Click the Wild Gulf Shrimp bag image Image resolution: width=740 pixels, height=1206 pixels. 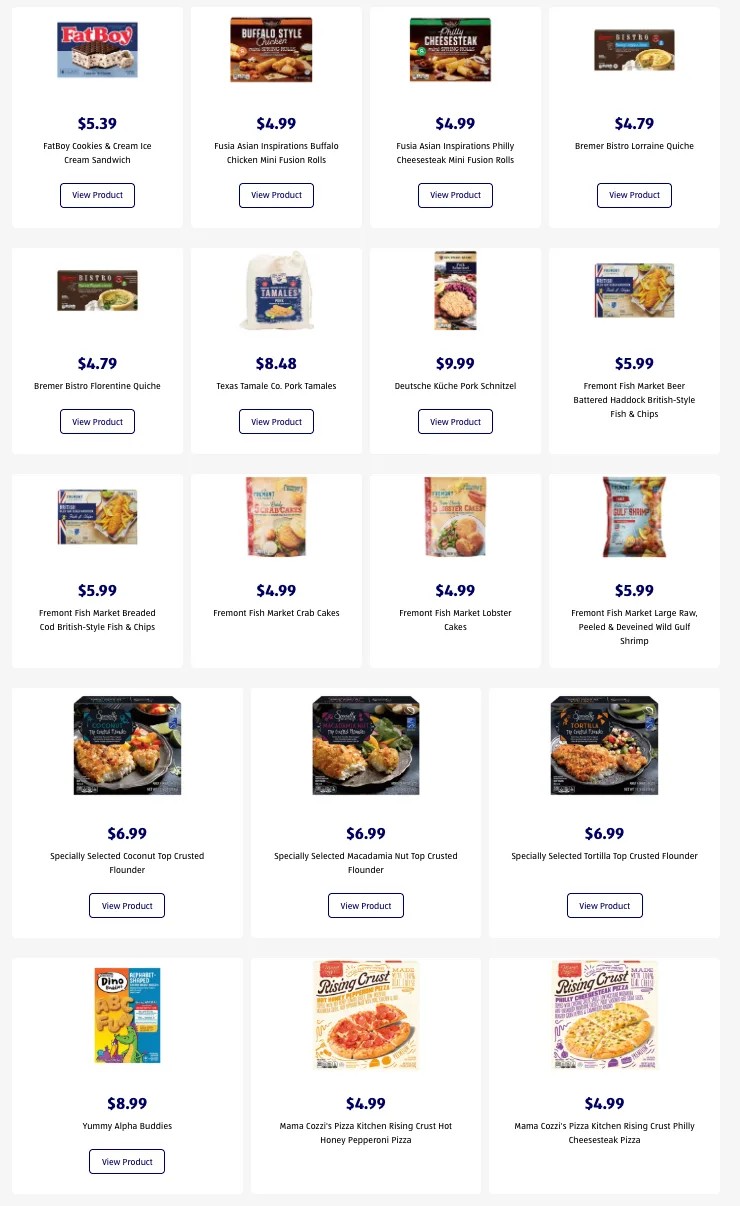pos(634,516)
